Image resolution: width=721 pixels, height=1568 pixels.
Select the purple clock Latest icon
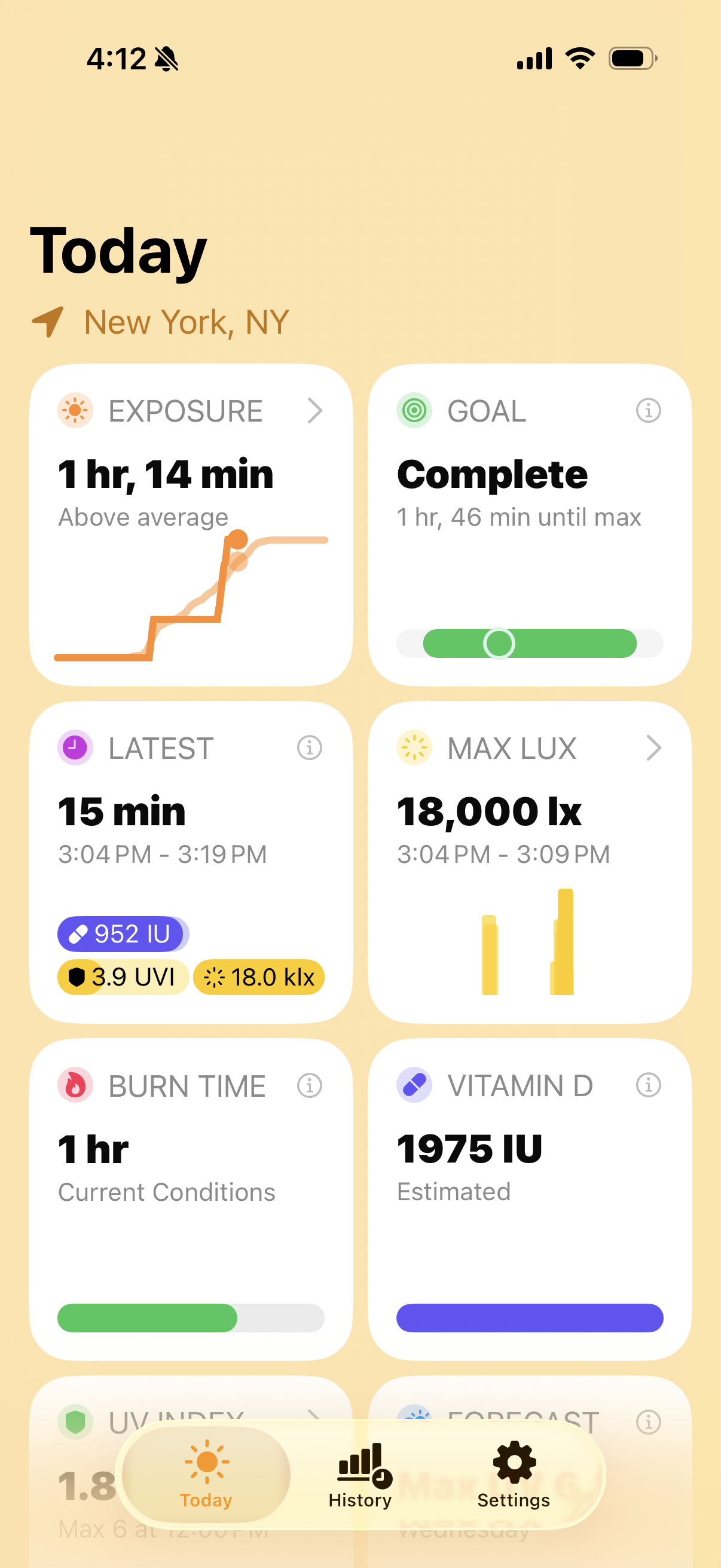[74, 748]
